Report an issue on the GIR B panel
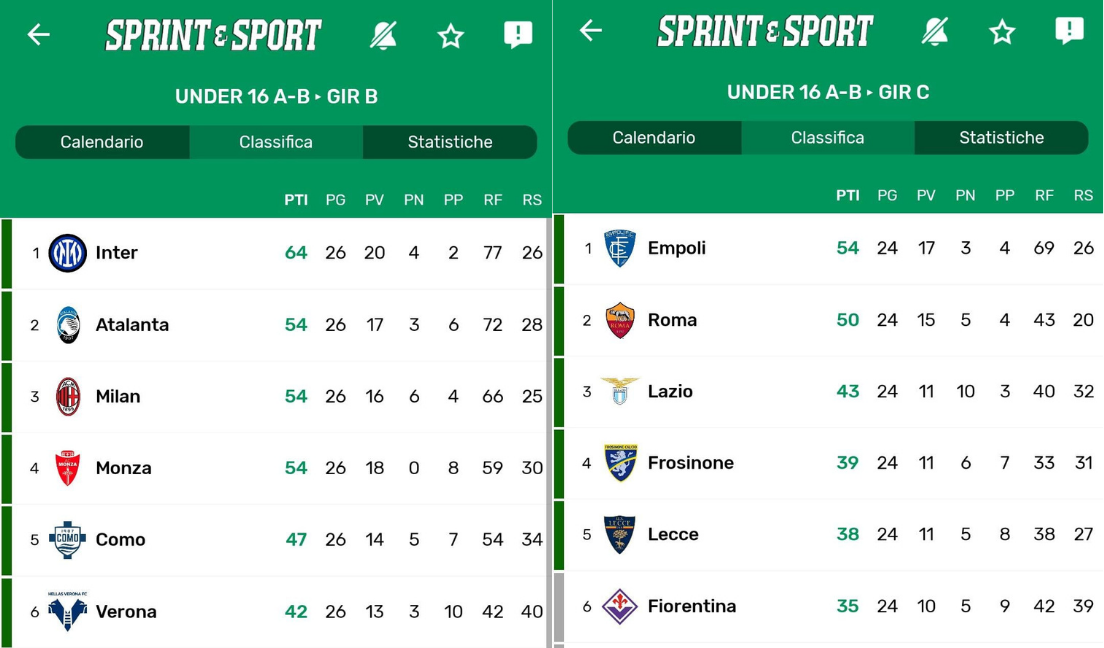This screenshot has height=648, width=1104. point(518,35)
